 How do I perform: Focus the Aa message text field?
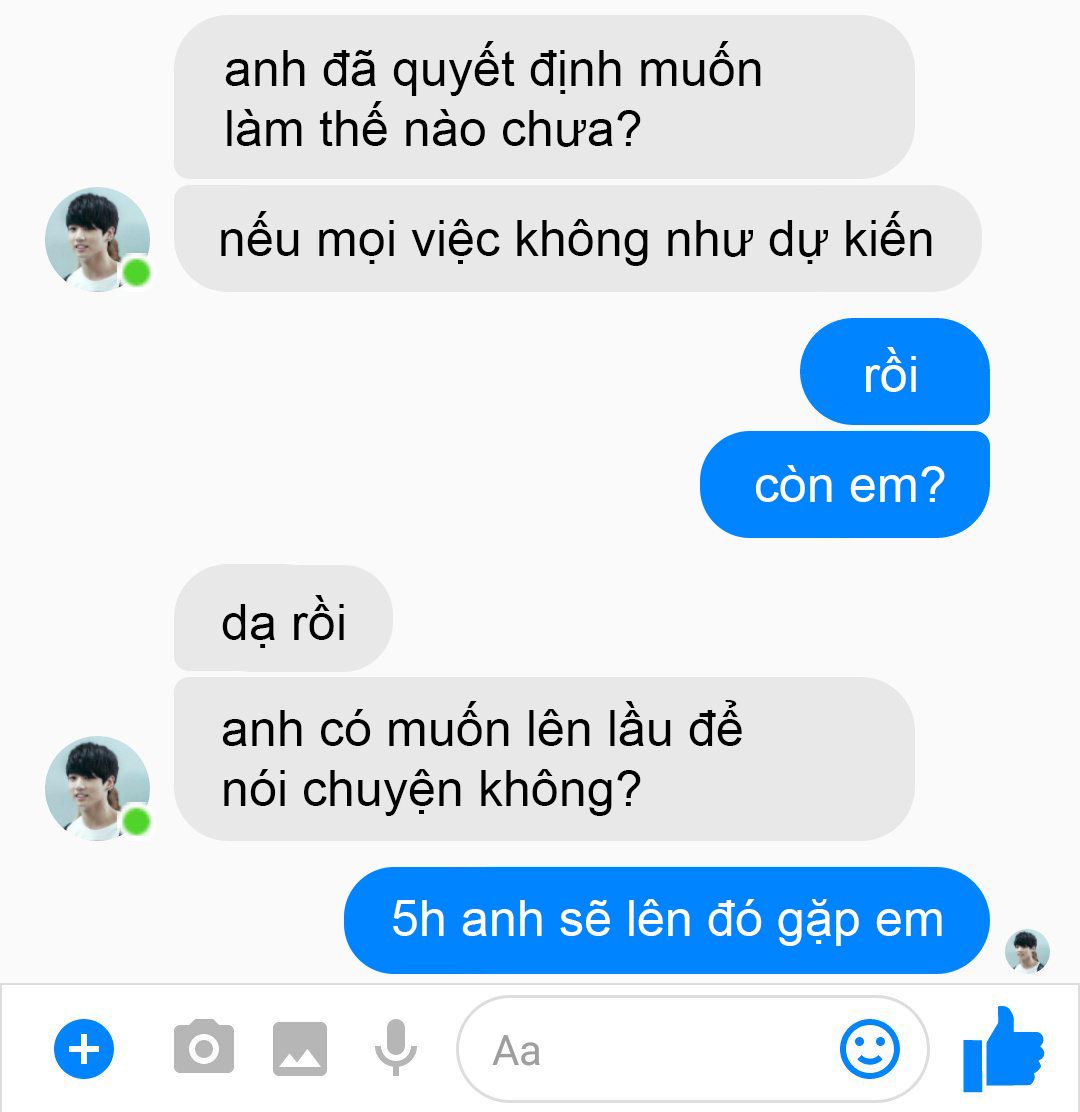[650, 1050]
